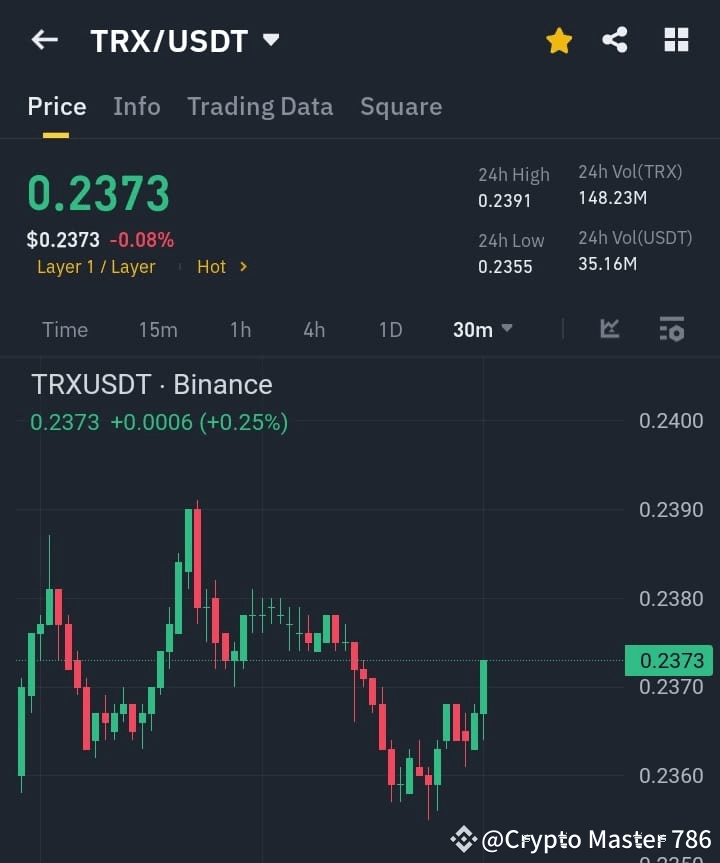Screen dimensions: 720x863
Task: Switch chart to the 15m timeframe
Action: pyautogui.click(x=158, y=329)
